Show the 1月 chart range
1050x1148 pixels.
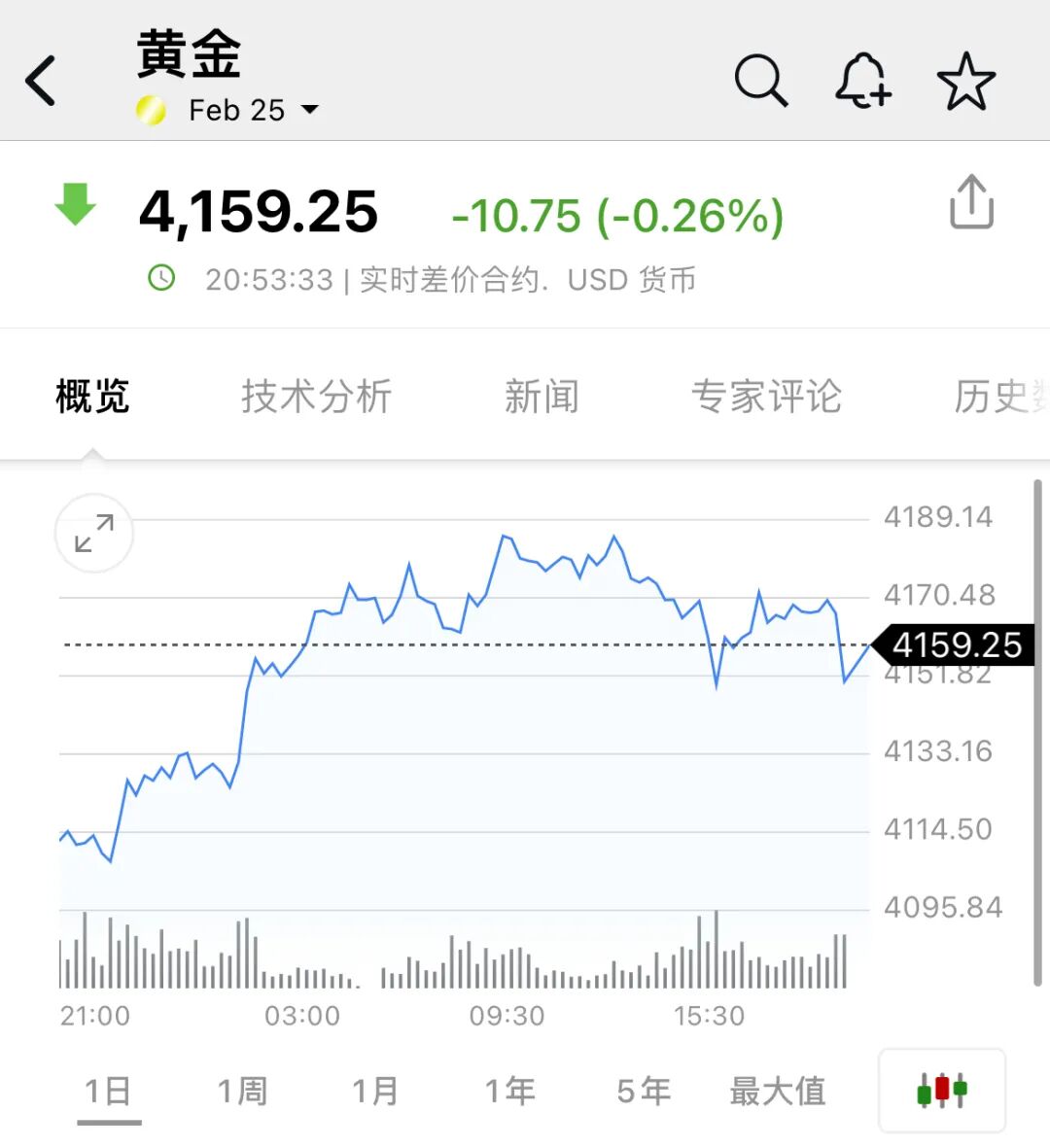pyautogui.click(x=375, y=1092)
